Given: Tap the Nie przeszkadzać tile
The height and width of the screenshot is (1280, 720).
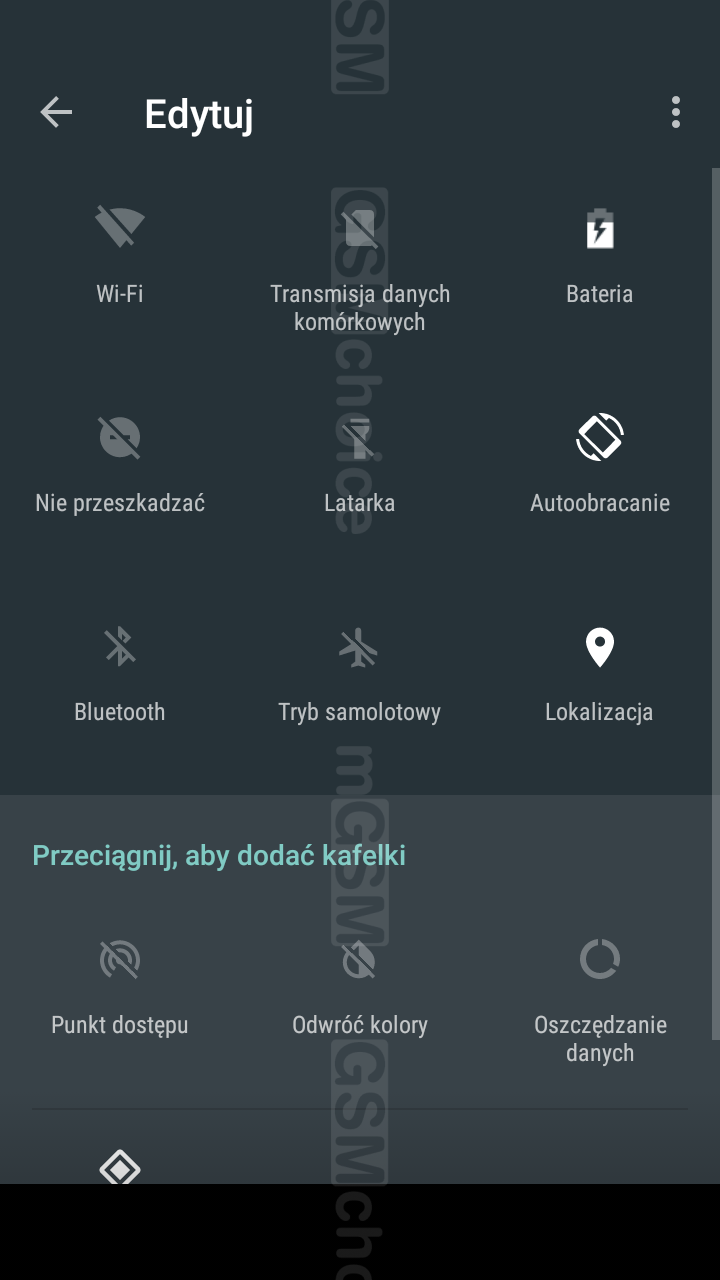Looking at the screenshot, I should click(120, 465).
